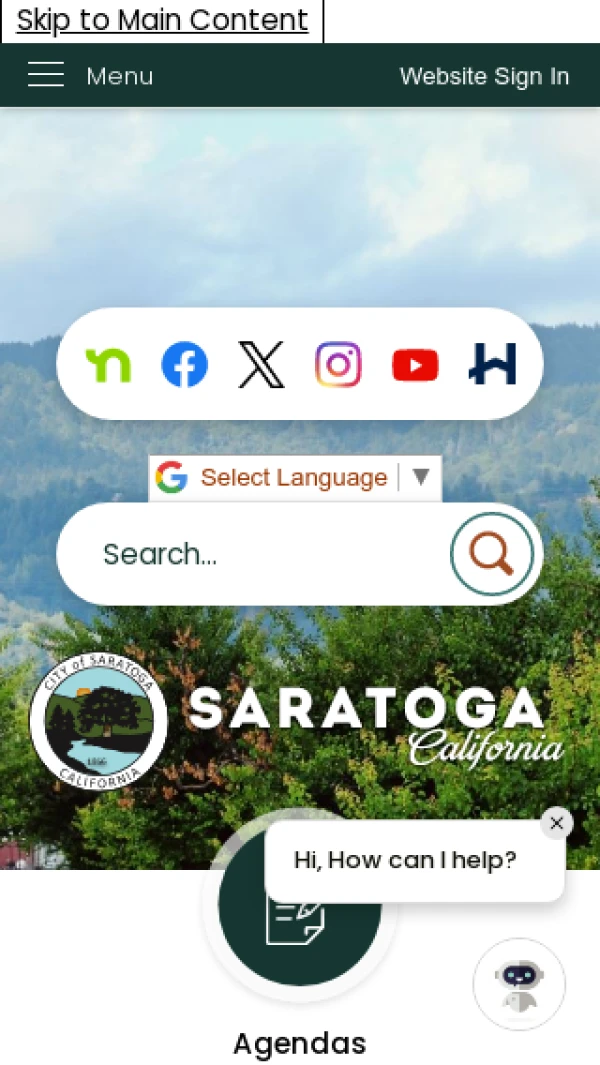
Task: Open the Nextdoor page
Action: [x=108, y=364]
